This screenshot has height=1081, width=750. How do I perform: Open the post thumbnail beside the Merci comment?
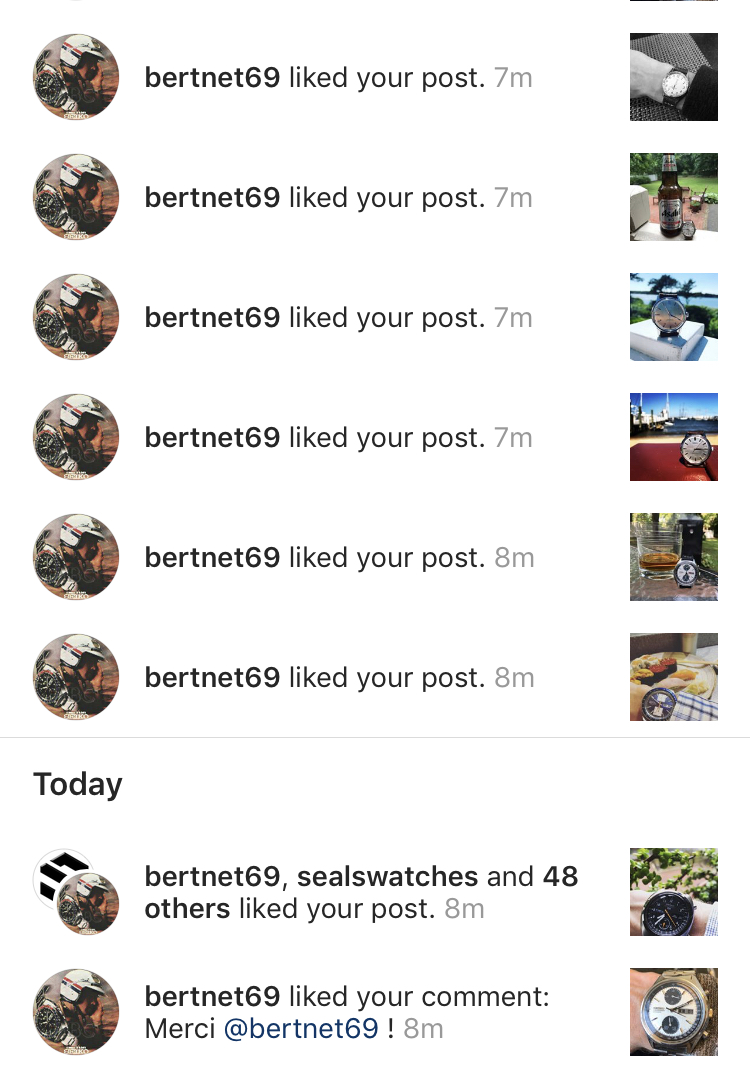click(x=673, y=1012)
